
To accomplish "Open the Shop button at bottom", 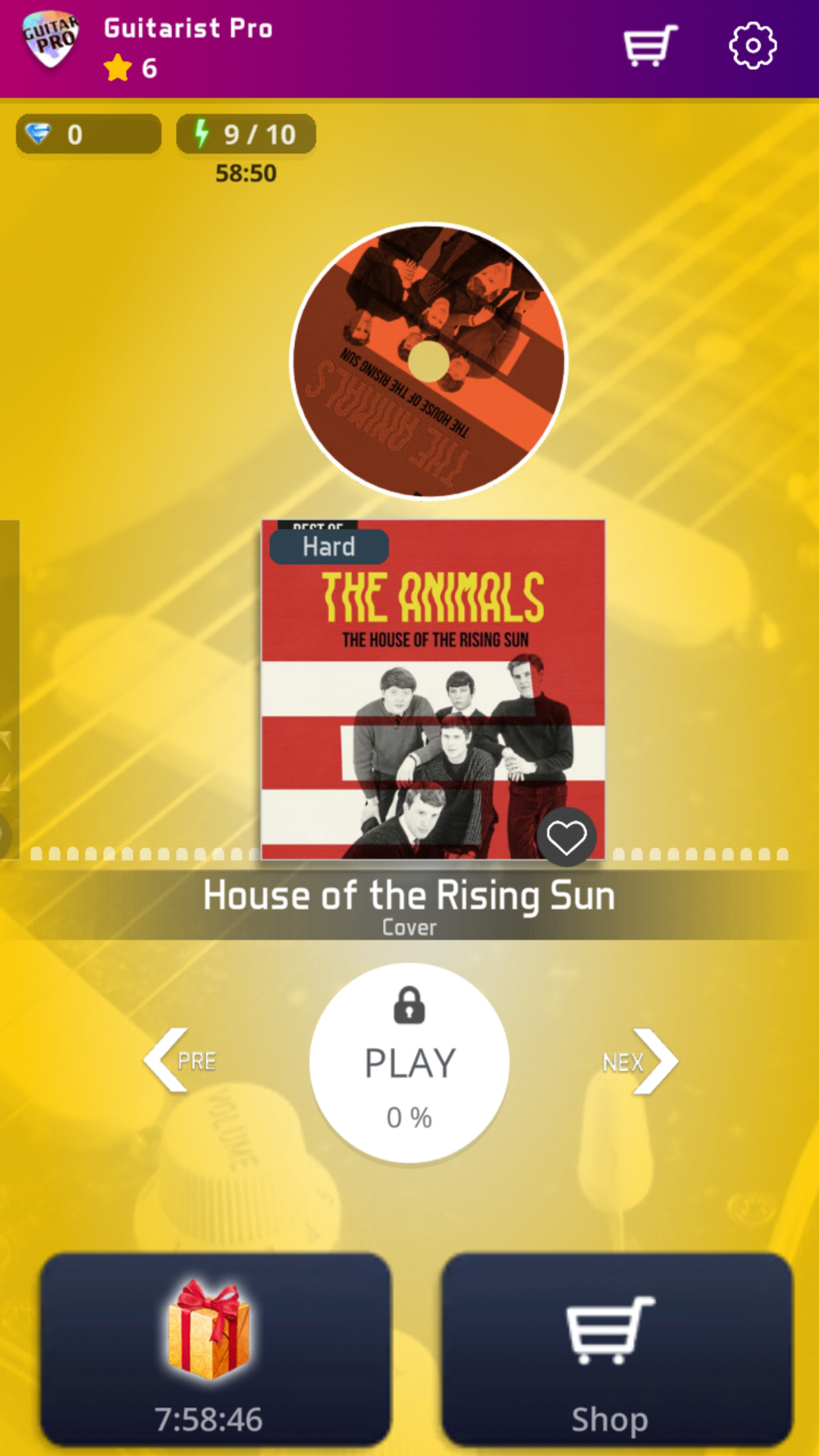I will 617,1349.
